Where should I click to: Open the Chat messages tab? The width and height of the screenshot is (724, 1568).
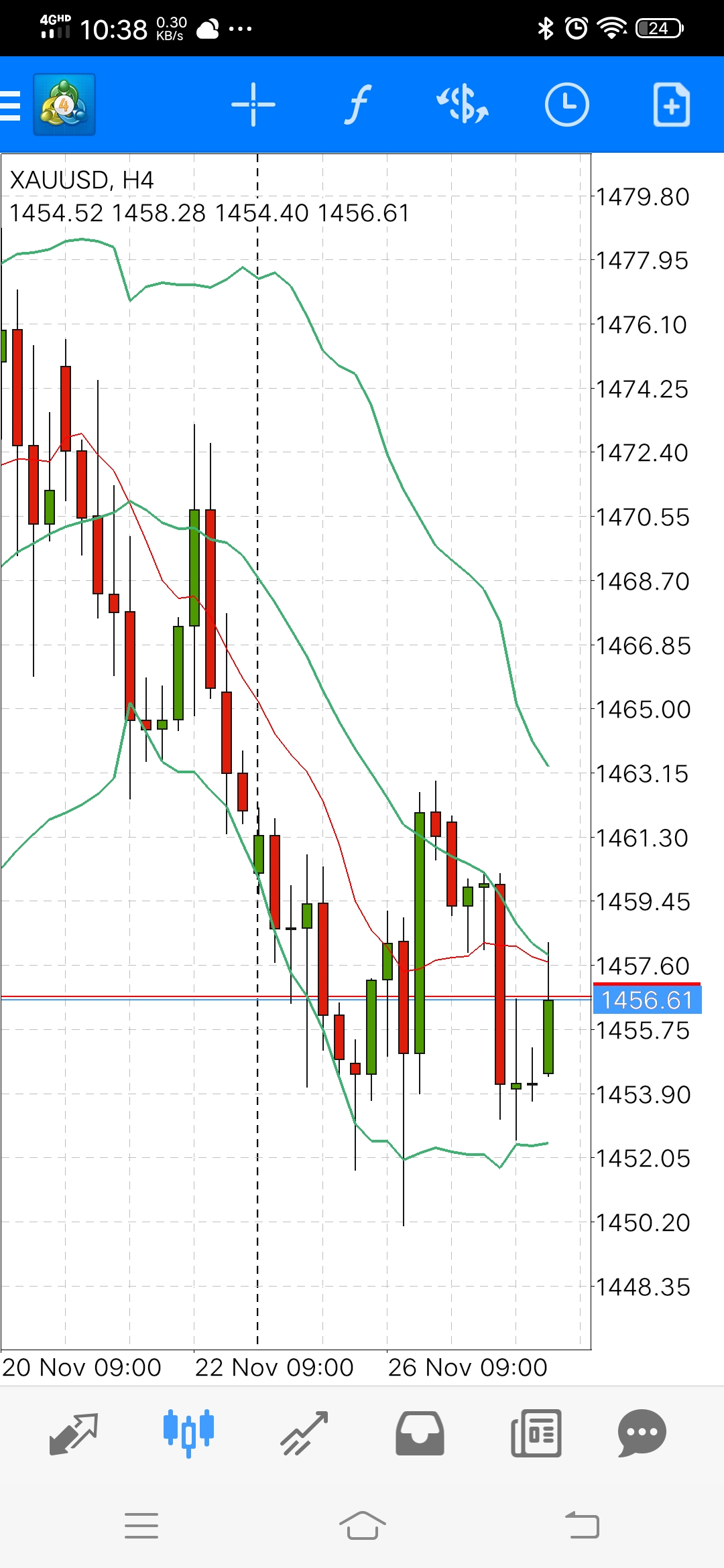pos(642,1433)
